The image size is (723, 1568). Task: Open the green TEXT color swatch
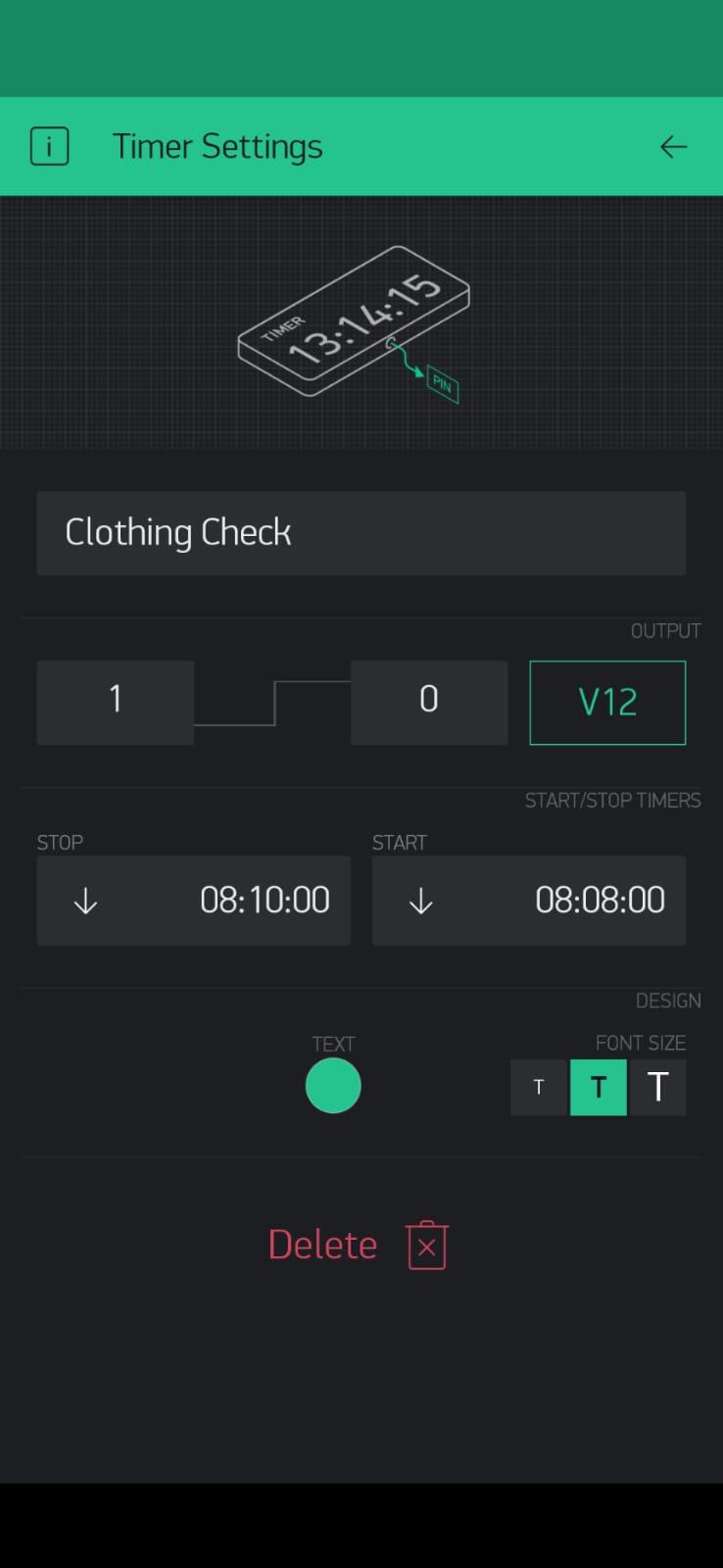click(x=333, y=1085)
